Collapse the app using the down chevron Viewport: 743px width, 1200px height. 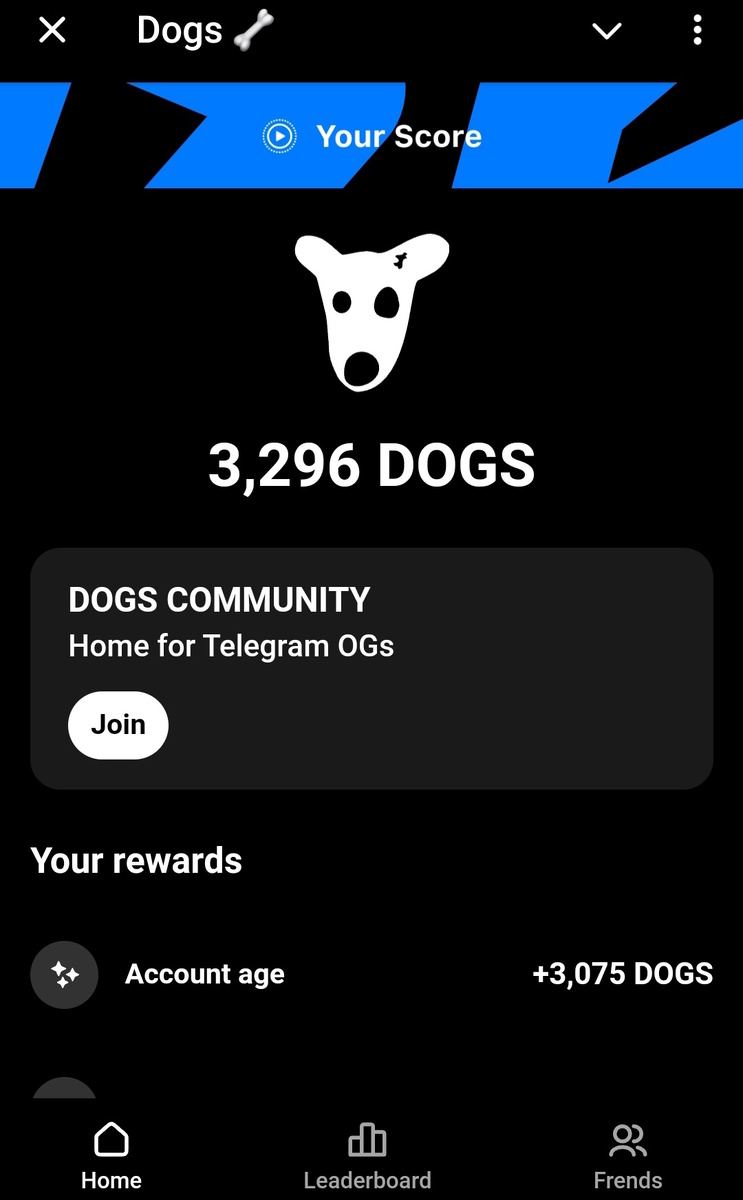tap(607, 31)
